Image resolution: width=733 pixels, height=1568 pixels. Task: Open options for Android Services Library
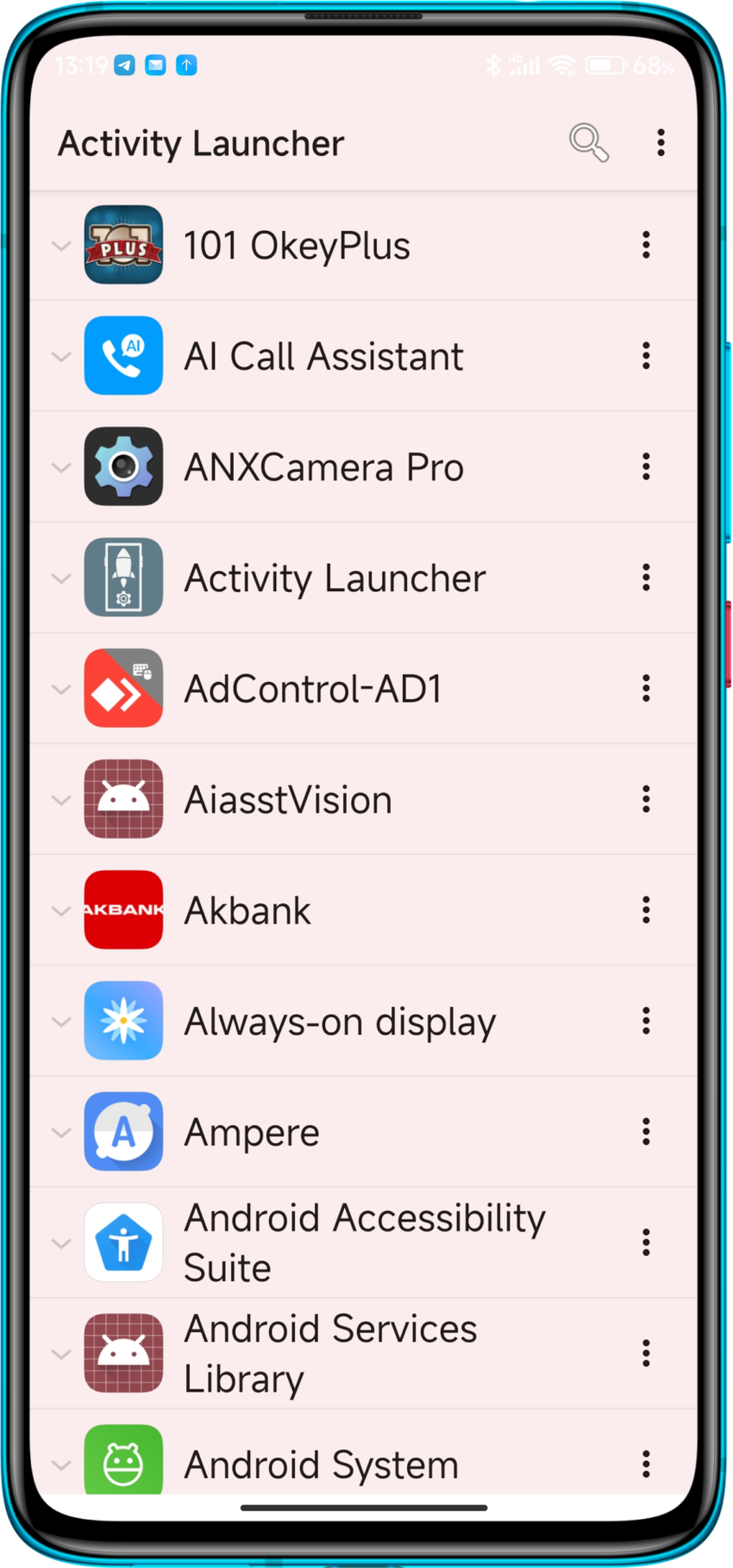pyautogui.click(x=646, y=1353)
